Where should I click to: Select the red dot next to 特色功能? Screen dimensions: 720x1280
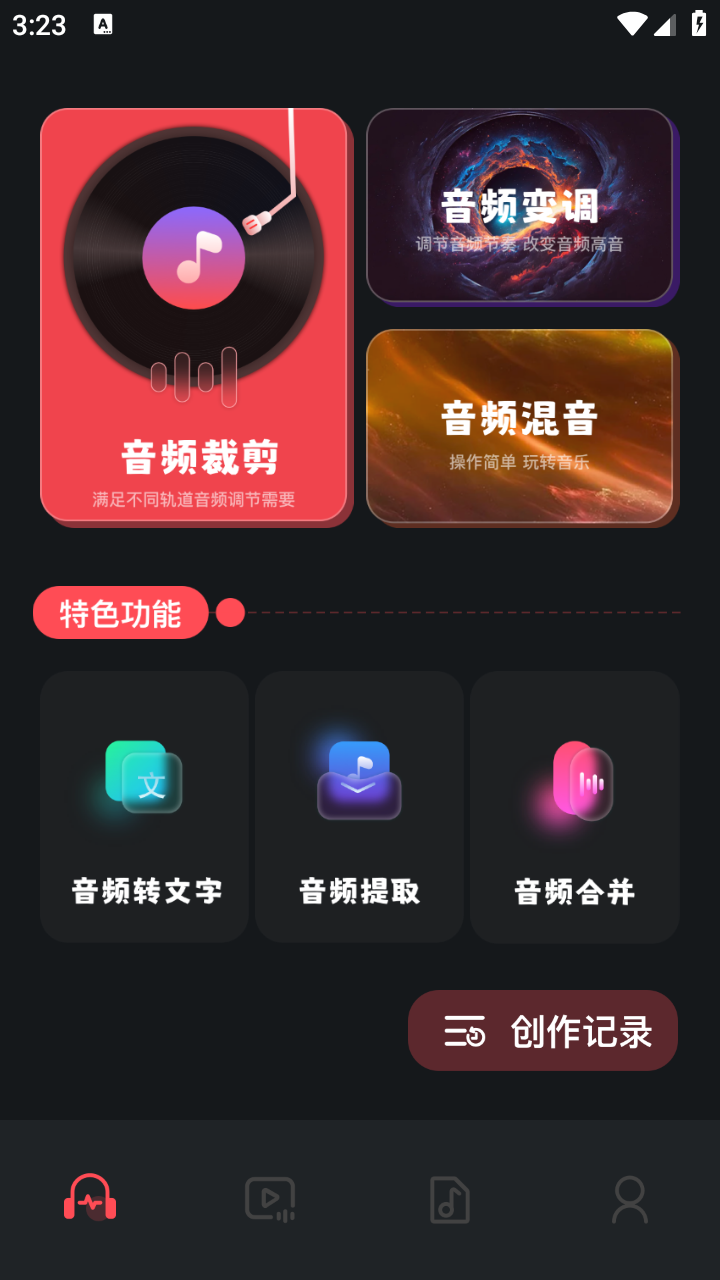(x=230, y=612)
